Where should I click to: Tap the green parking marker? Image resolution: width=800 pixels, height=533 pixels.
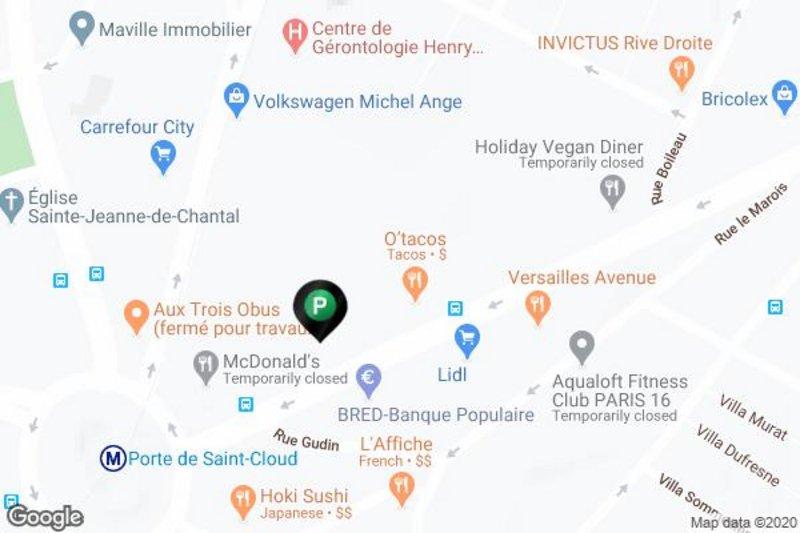tap(319, 305)
